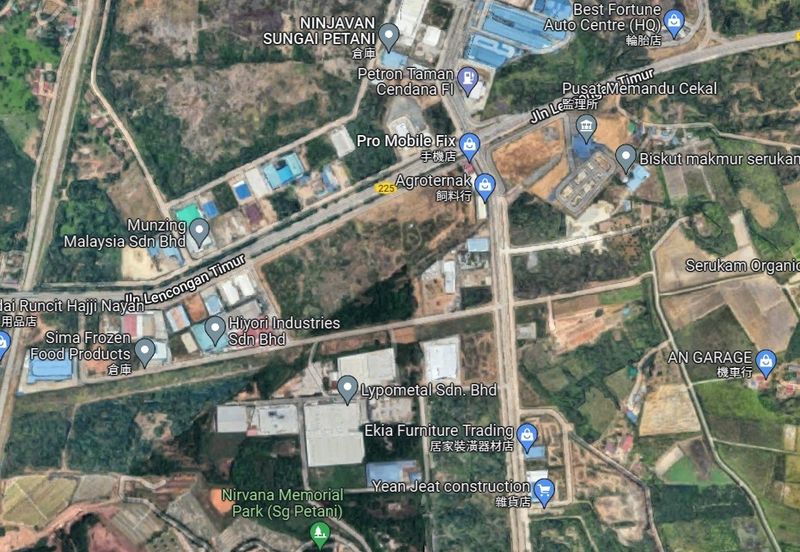Select the Ekia Furniture Trading shop pin
The image size is (800, 552).
tap(528, 433)
